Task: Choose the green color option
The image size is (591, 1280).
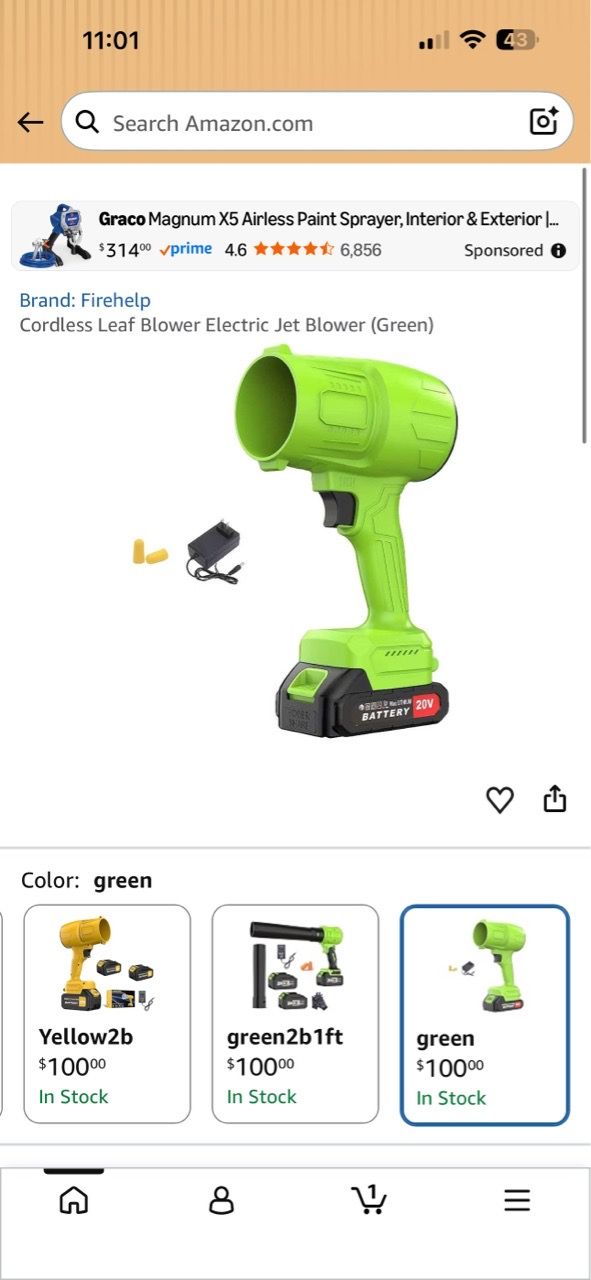Action: [484, 1015]
